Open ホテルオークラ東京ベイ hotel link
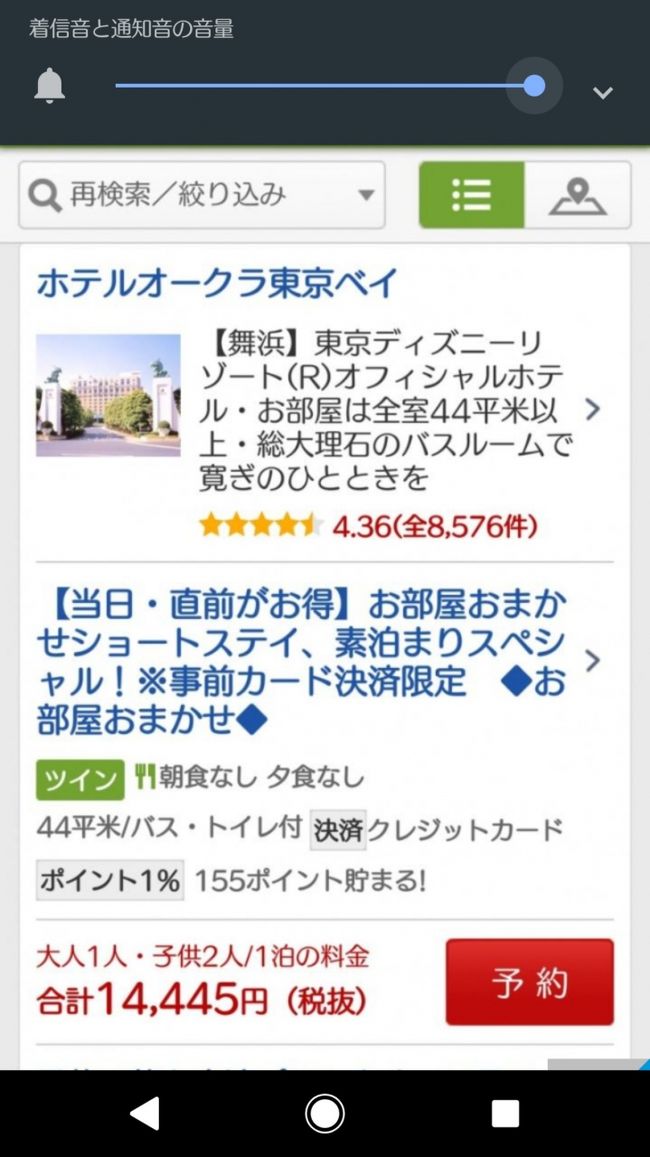650x1157 pixels. 218,283
